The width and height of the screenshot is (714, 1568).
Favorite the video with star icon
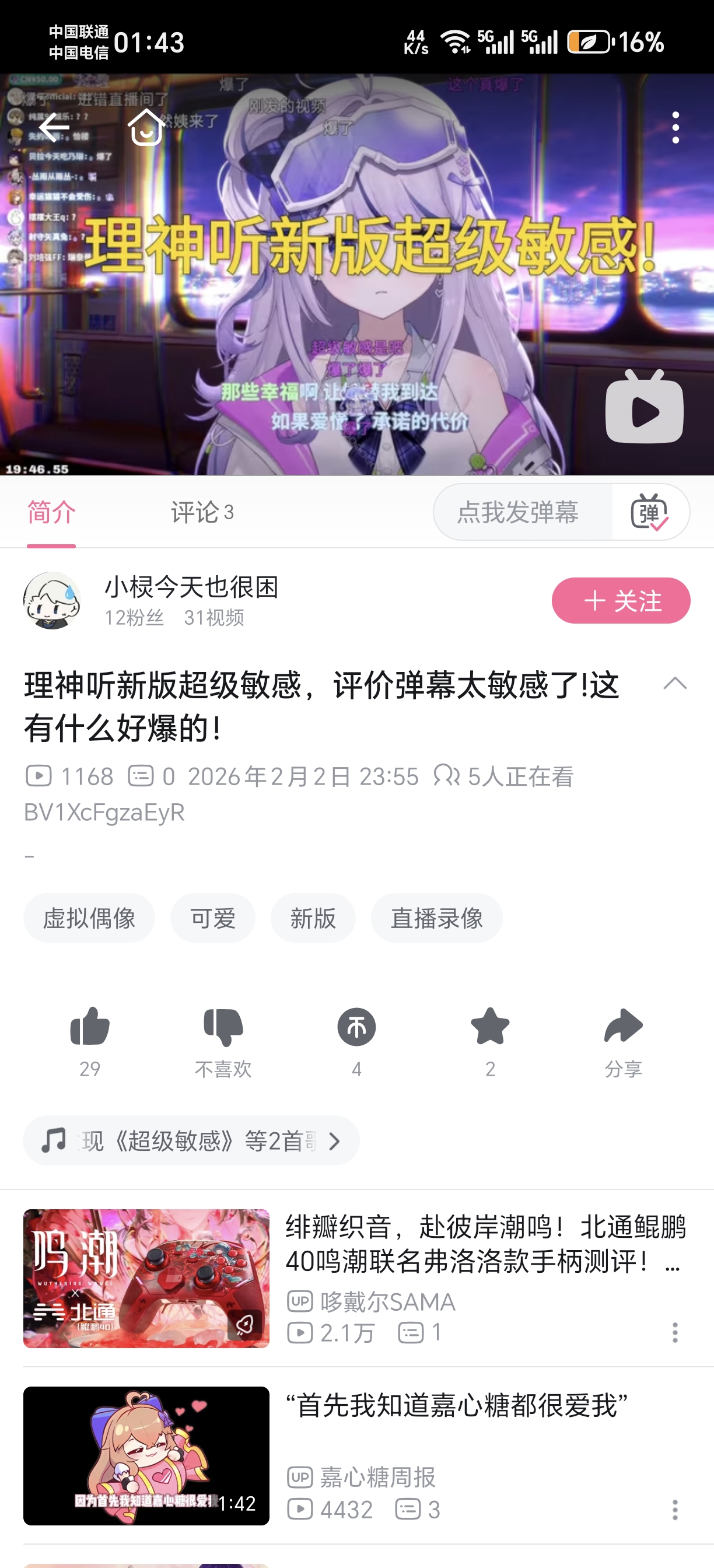(x=490, y=1027)
